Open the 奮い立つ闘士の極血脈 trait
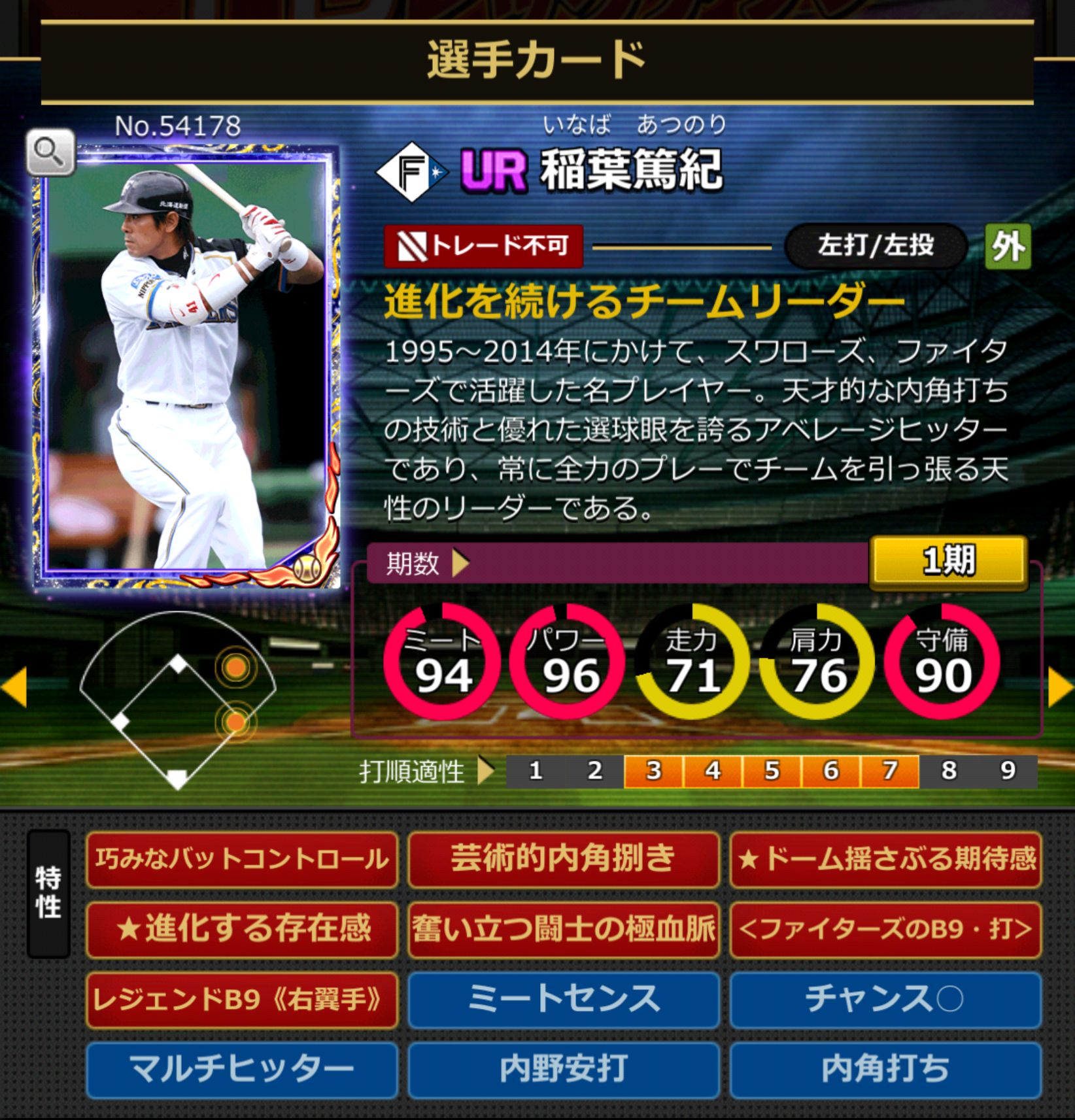Viewport: 1075px width, 1120px height. coord(563,929)
